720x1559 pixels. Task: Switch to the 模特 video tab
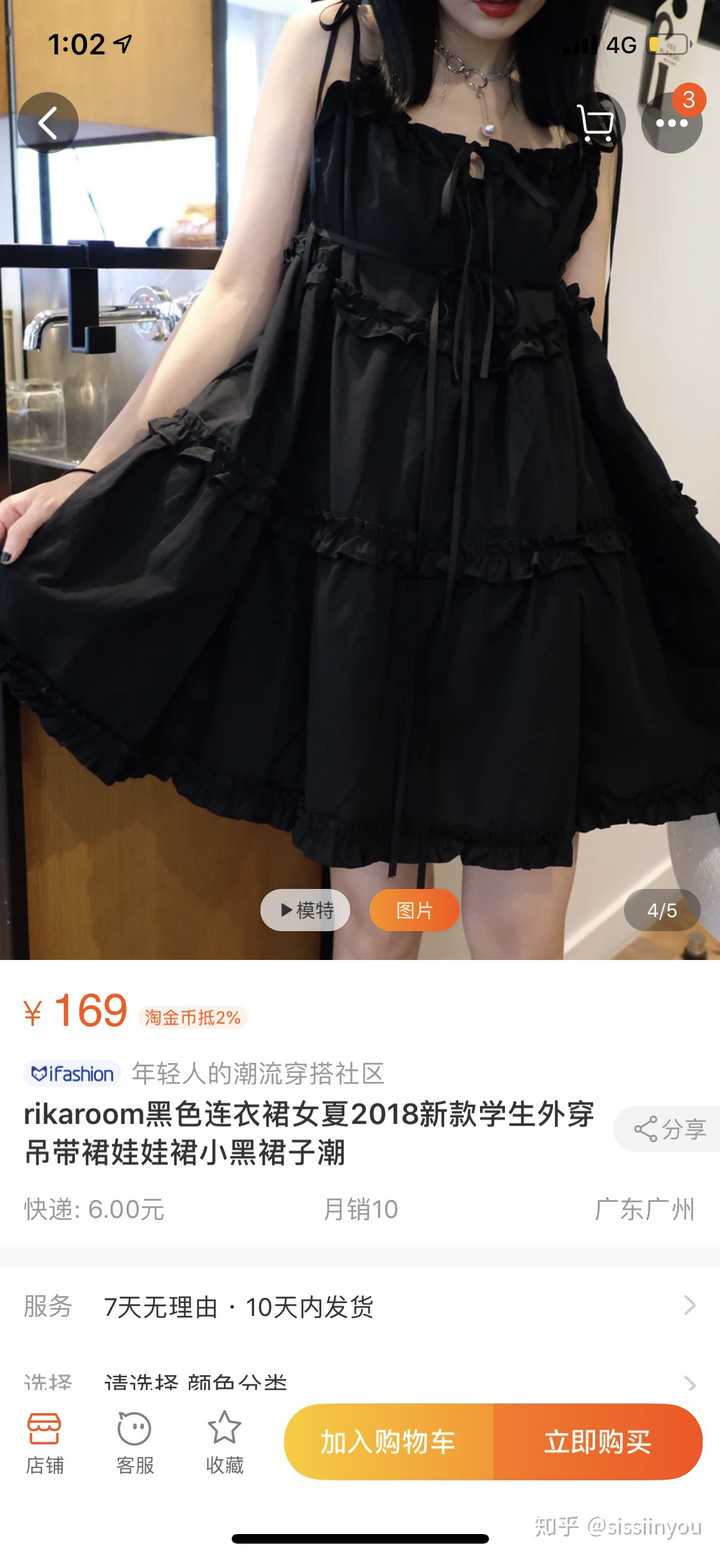[x=306, y=910]
